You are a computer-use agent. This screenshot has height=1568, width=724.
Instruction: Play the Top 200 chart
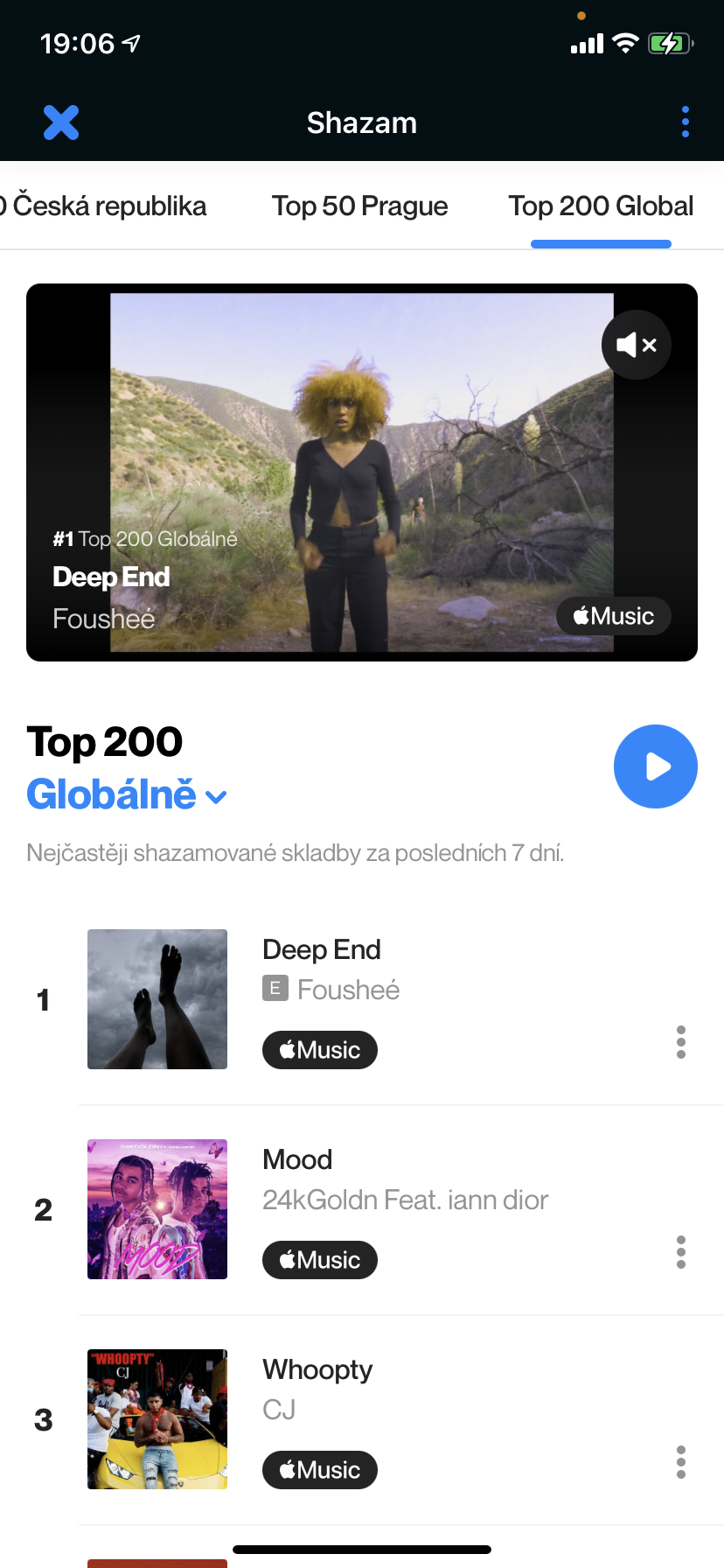click(655, 766)
